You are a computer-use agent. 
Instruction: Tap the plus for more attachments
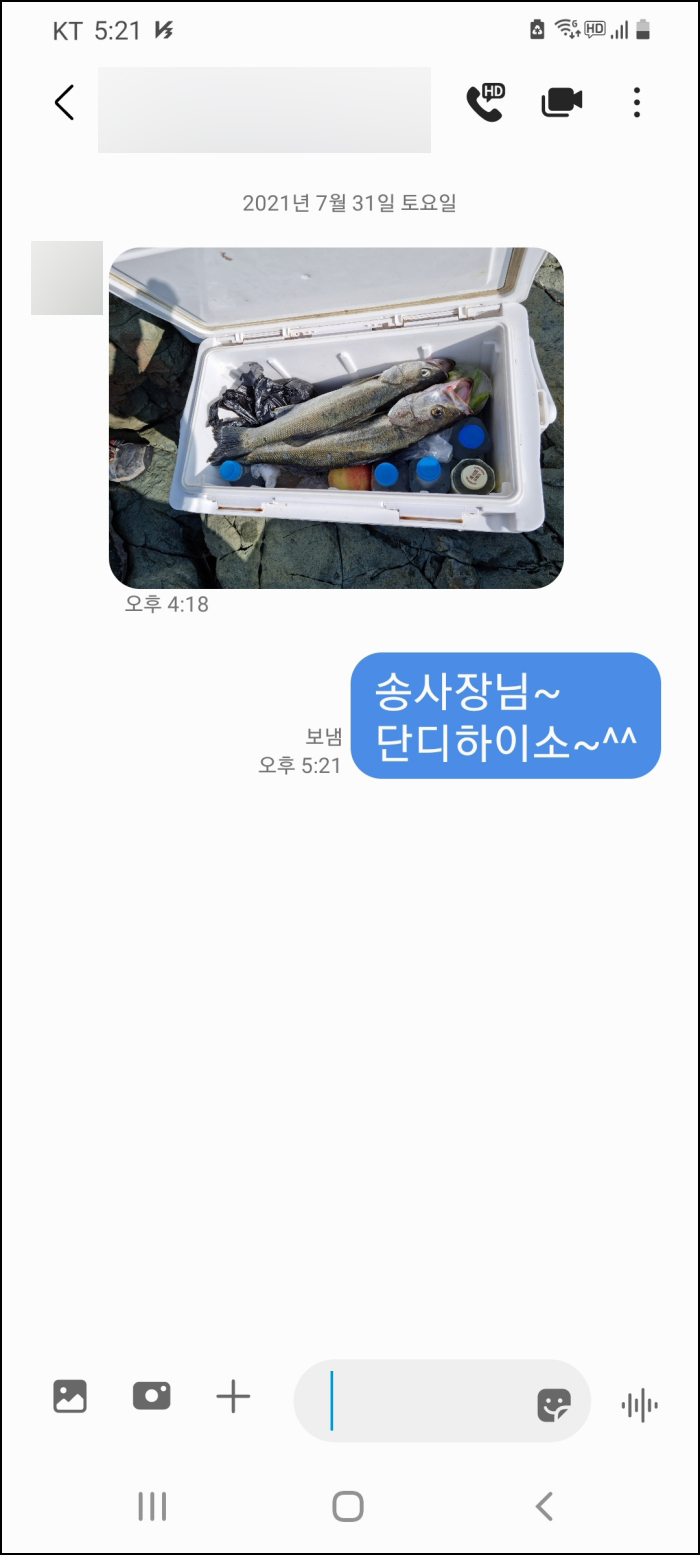[x=233, y=1396]
